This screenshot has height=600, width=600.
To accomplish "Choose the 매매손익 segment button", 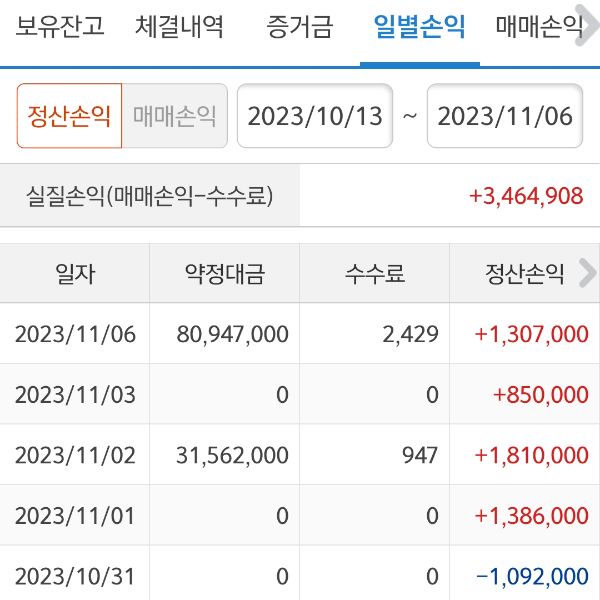I will pos(175,116).
